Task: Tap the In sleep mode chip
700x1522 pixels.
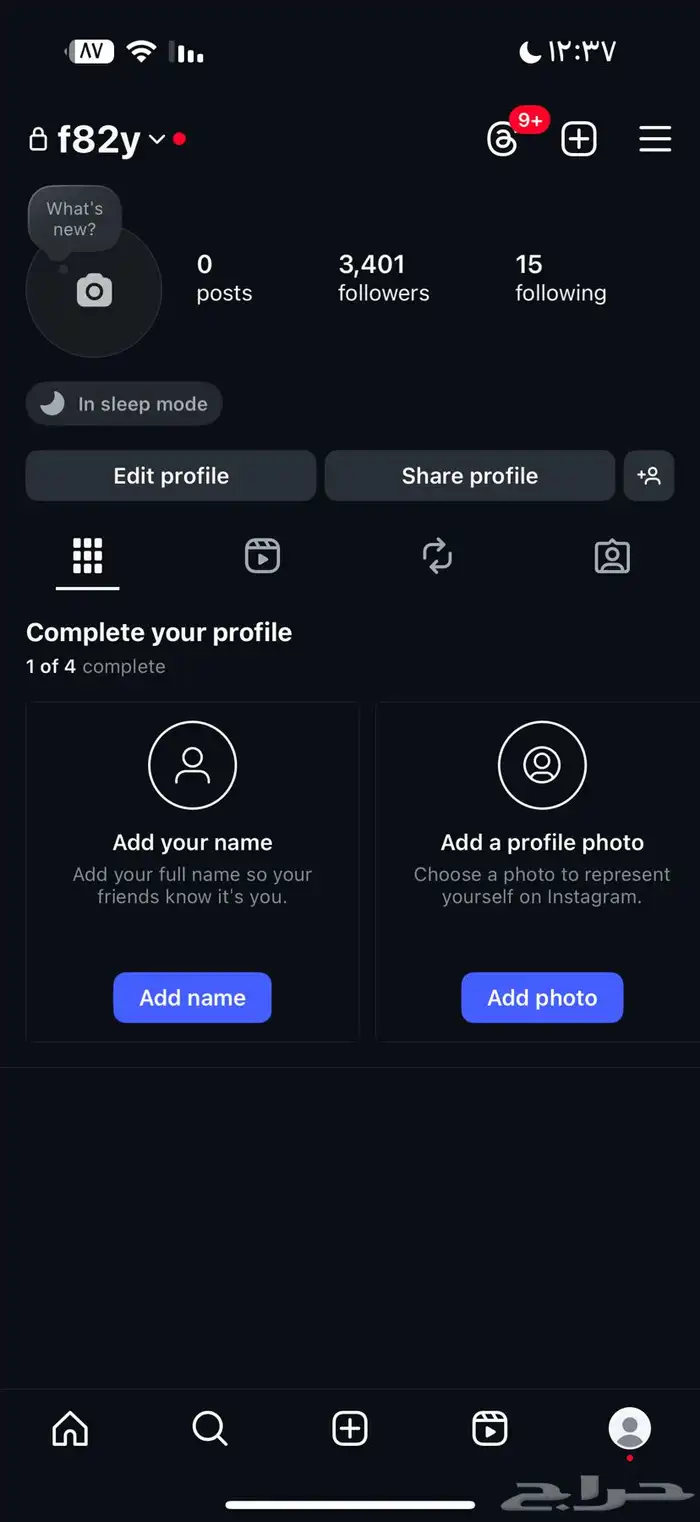Action: [124, 404]
